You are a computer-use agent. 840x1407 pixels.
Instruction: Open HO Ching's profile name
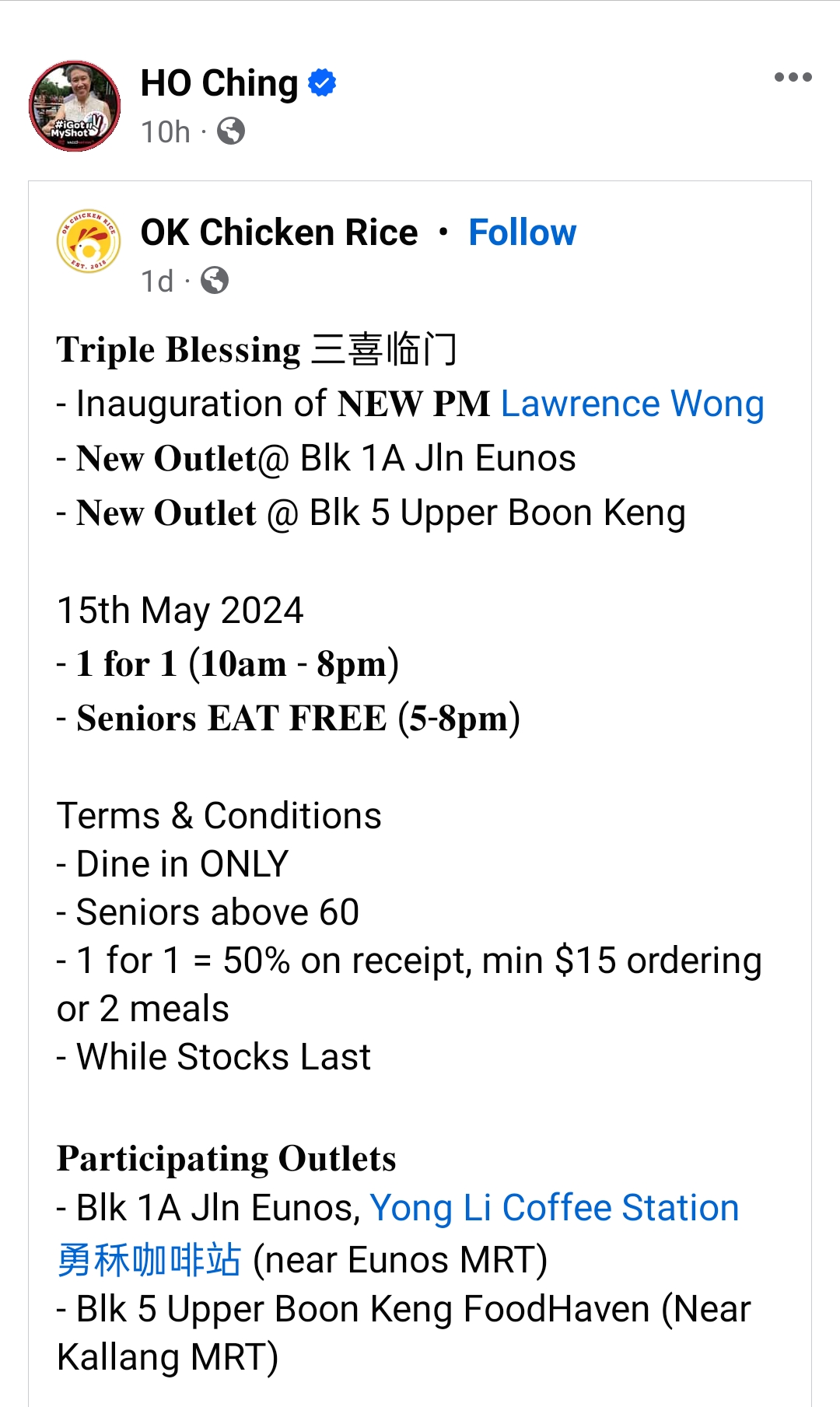219,83
